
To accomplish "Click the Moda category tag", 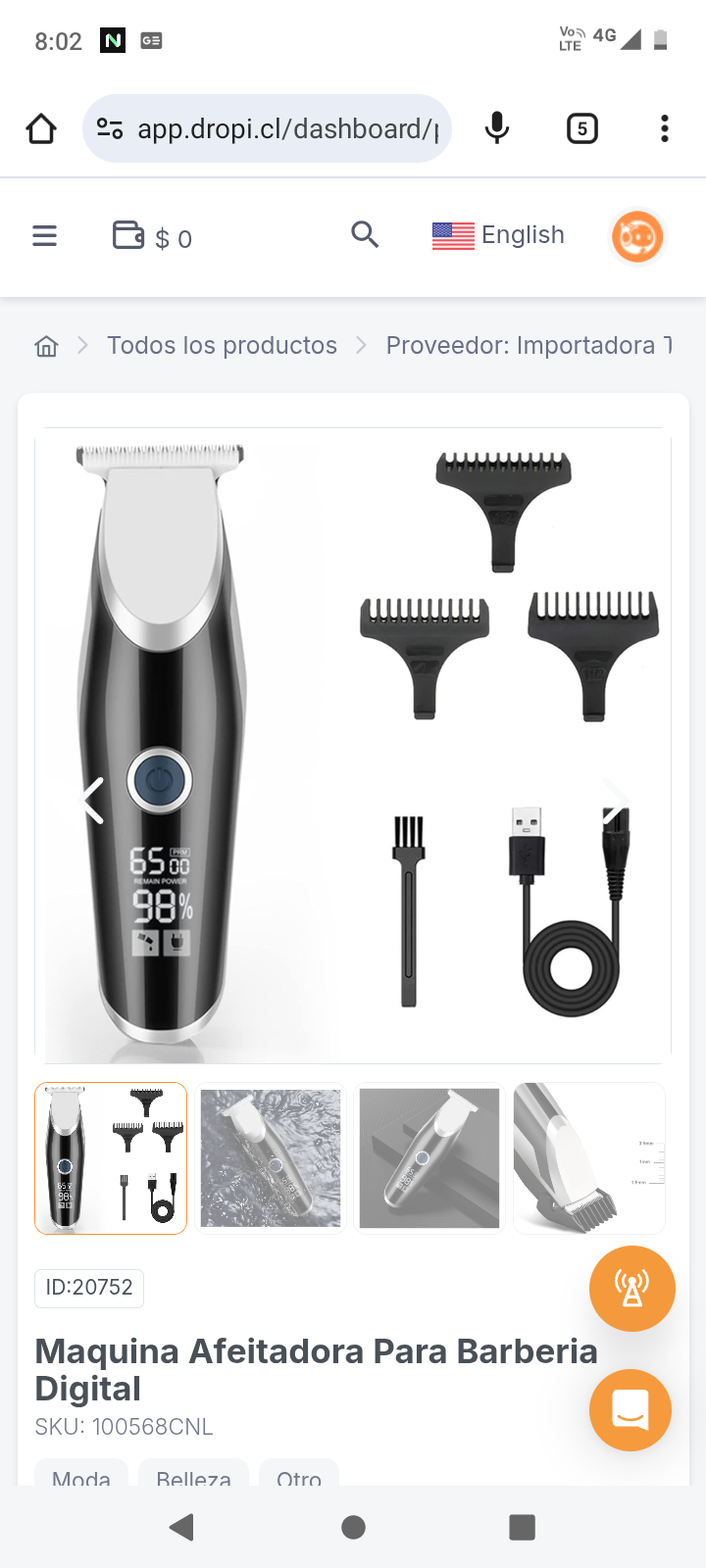I will click(x=80, y=1480).
